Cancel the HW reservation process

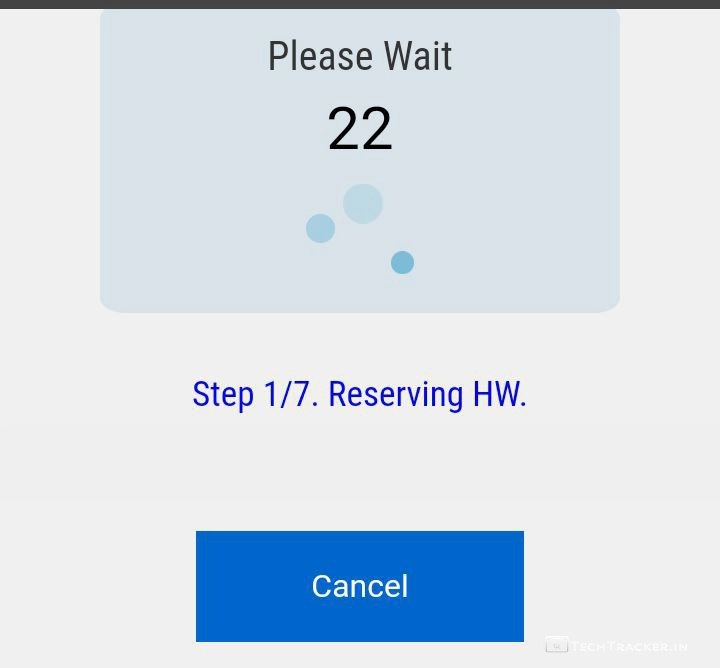pyautogui.click(x=360, y=586)
